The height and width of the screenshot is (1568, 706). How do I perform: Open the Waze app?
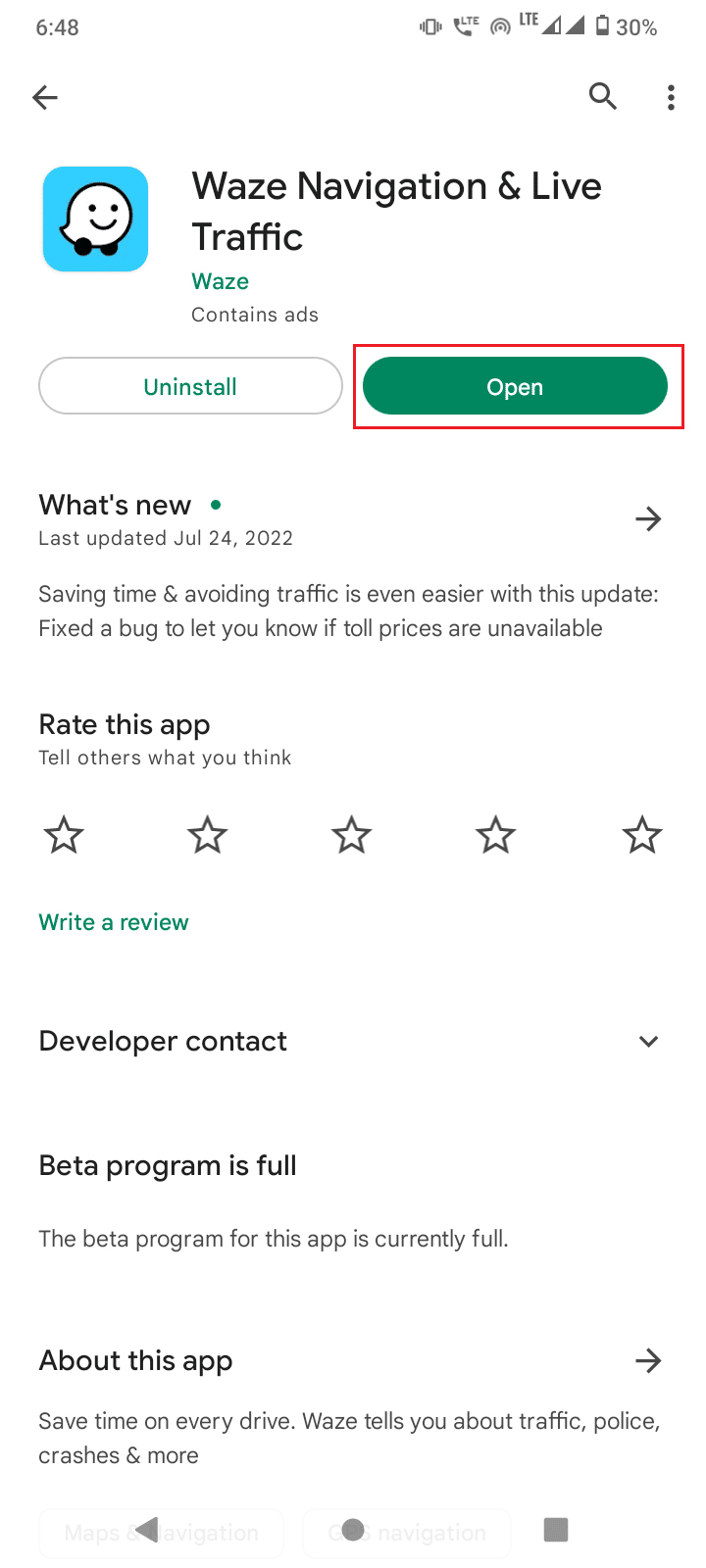[x=515, y=386]
